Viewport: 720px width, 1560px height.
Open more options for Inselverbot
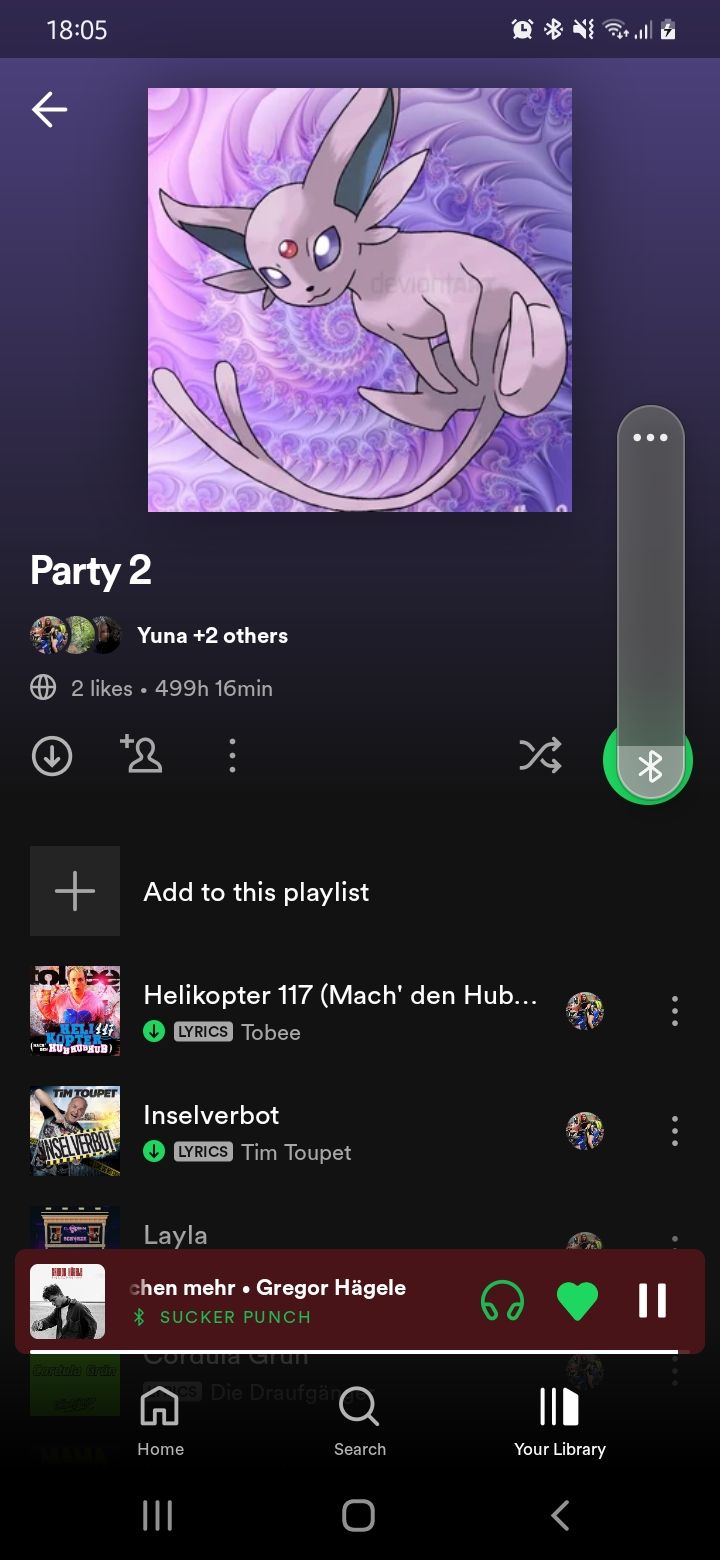[x=675, y=1131]
